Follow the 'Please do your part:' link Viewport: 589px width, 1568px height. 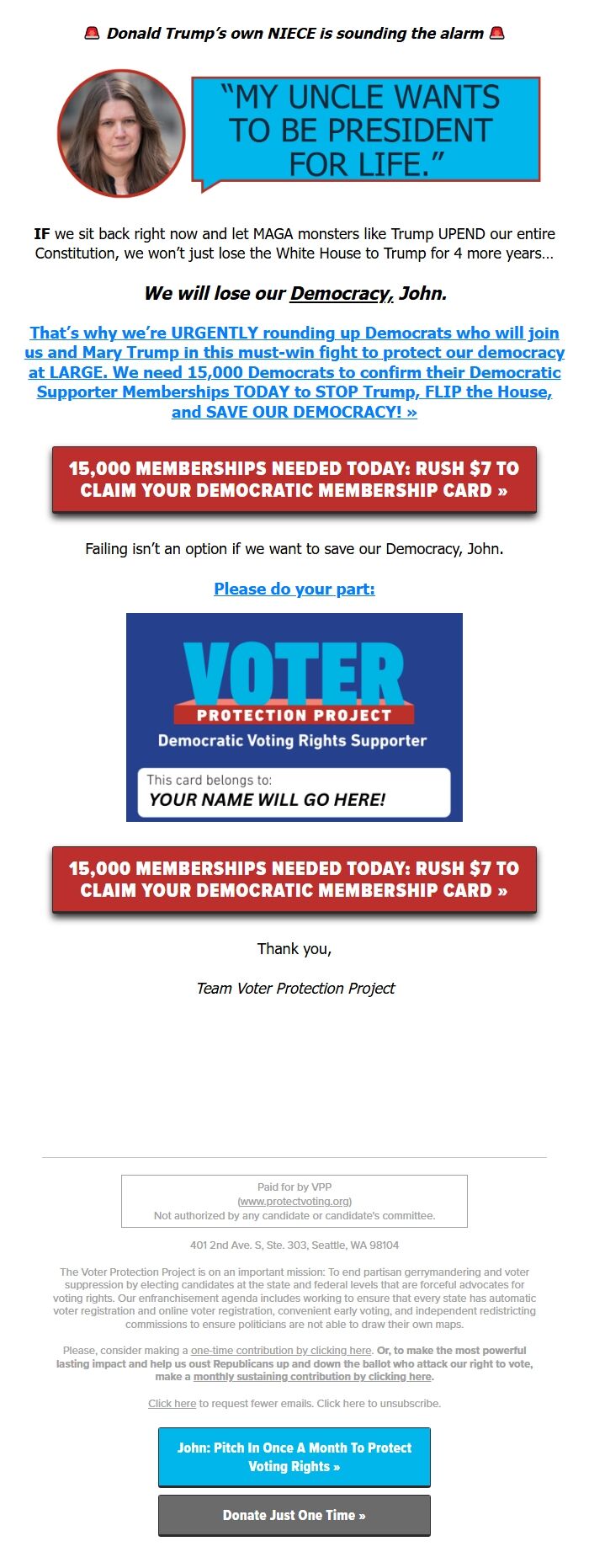[x=294, y=589]
